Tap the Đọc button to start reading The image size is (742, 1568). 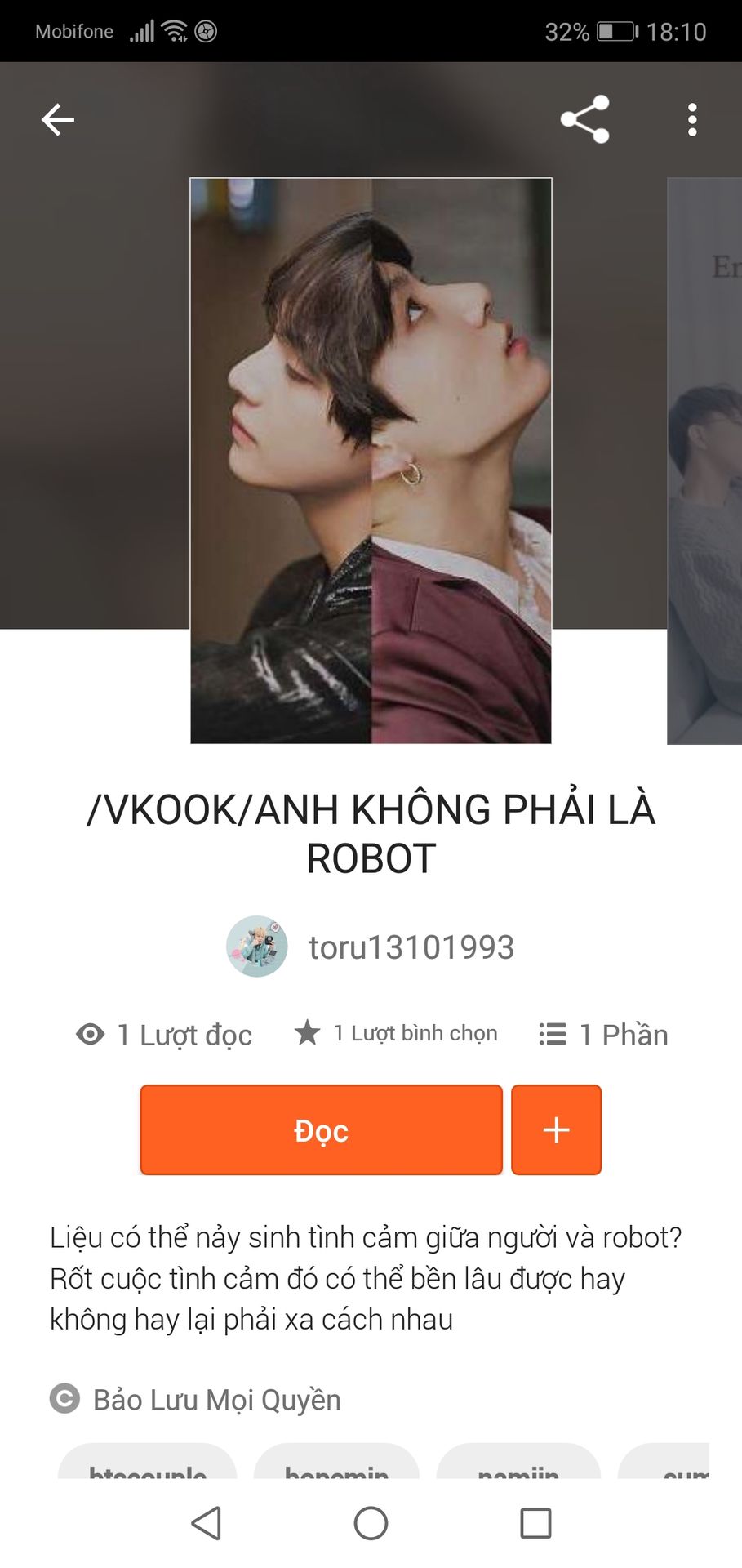(x=321, y=1130)
